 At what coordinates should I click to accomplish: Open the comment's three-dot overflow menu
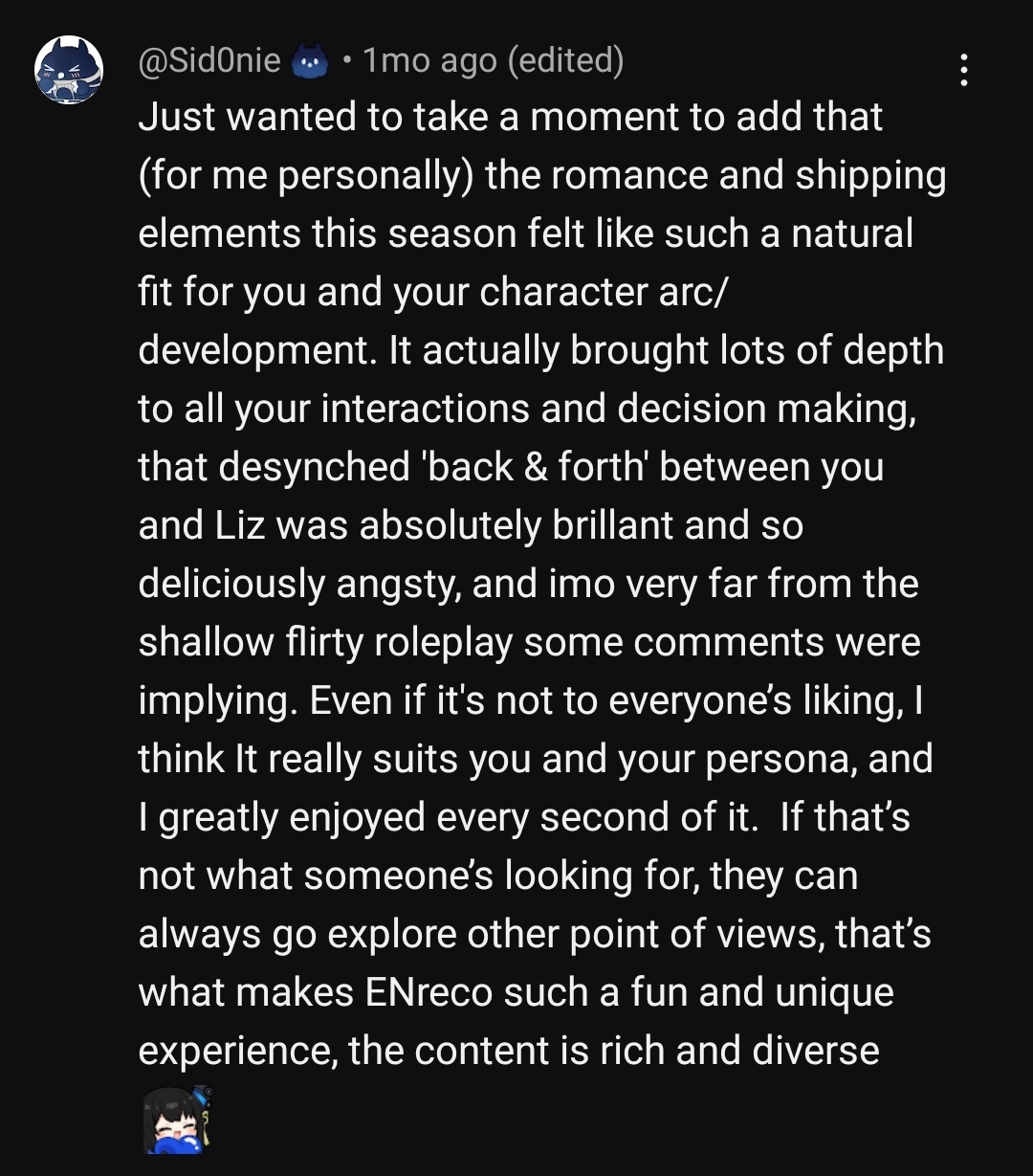tap(963, 70)
